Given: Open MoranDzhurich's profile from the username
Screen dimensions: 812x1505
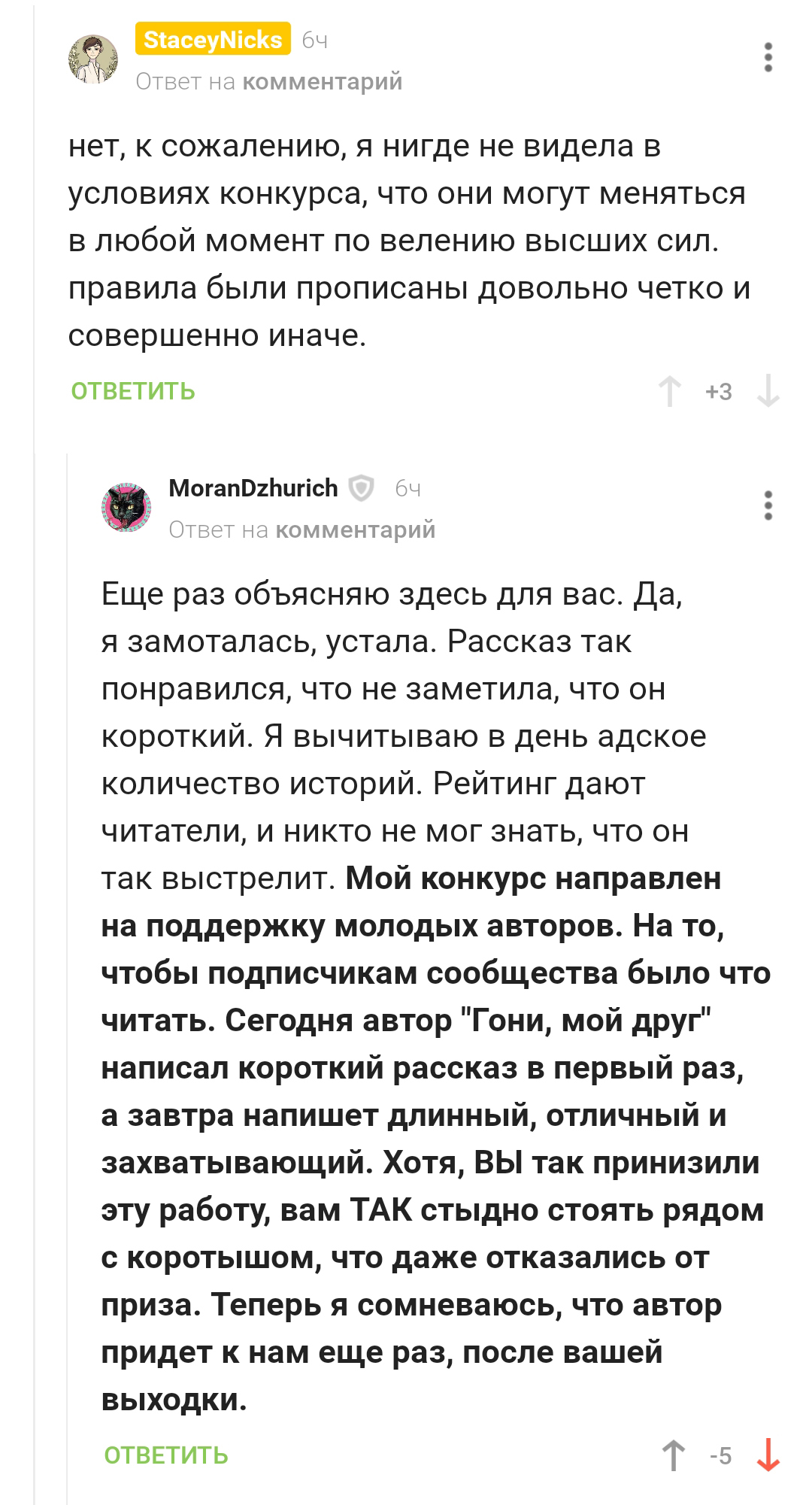Looking at the screenshot, I should [x=253, y=488].
